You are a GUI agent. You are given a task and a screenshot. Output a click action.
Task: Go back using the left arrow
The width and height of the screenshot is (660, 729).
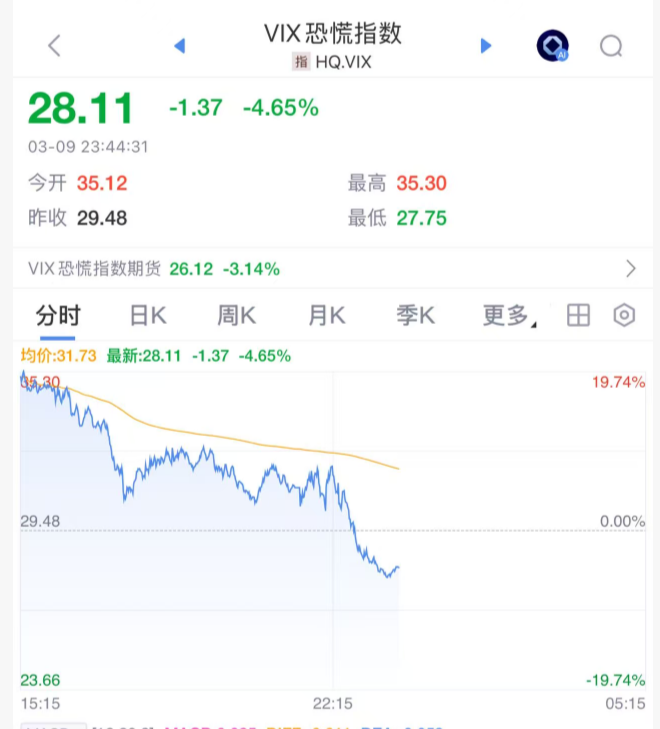tap(54, 46)
